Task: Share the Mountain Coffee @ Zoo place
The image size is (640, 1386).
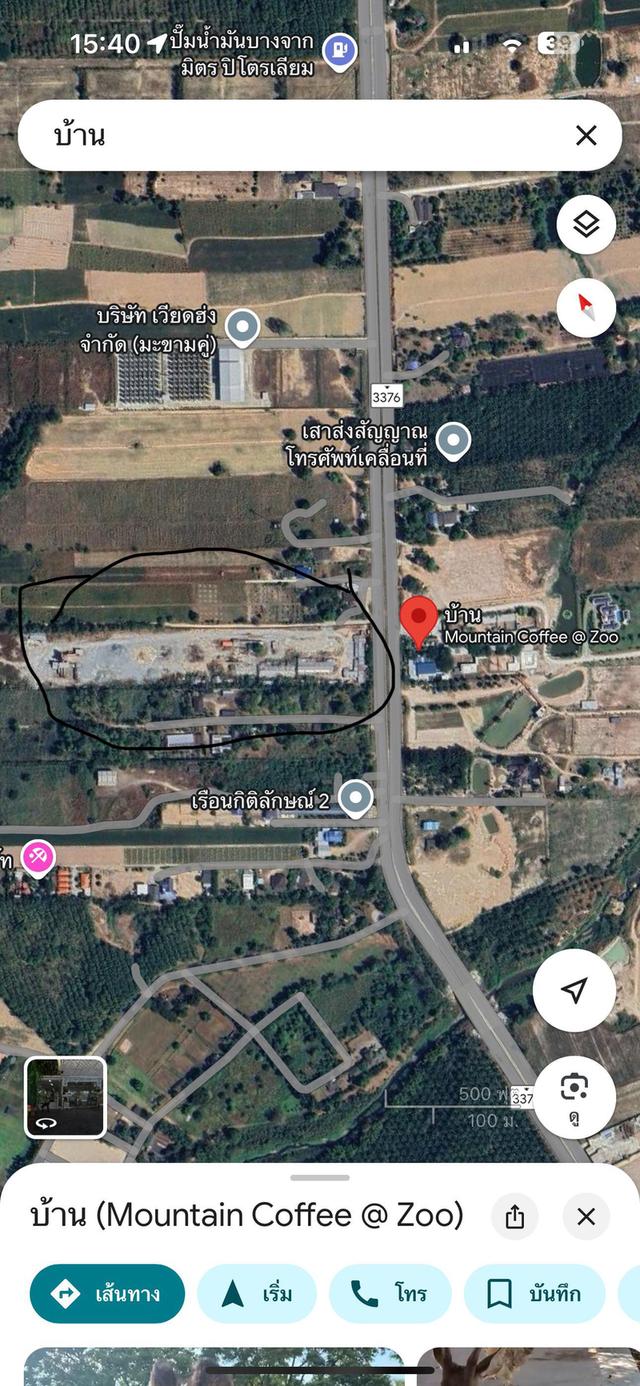Action: click(515, 1216)
